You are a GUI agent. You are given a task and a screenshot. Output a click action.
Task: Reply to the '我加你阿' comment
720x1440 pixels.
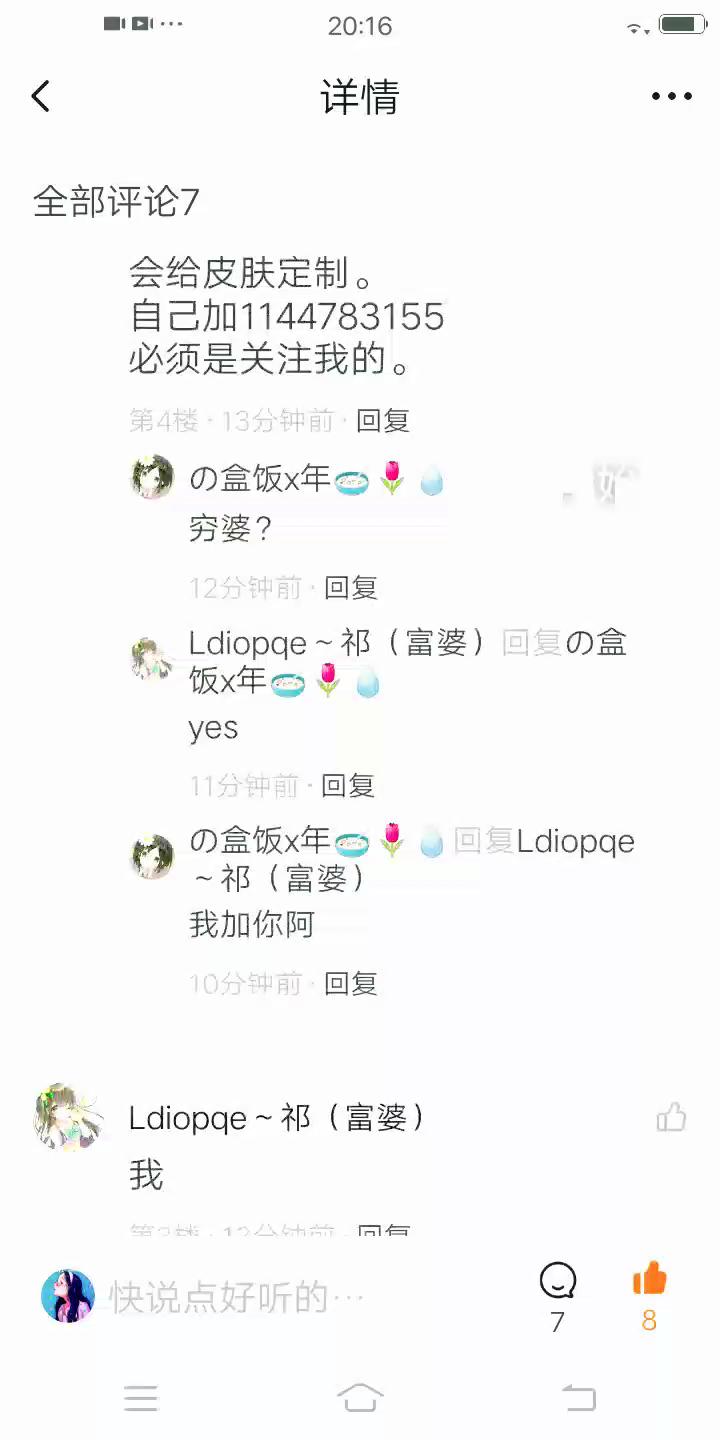point(351,984)
